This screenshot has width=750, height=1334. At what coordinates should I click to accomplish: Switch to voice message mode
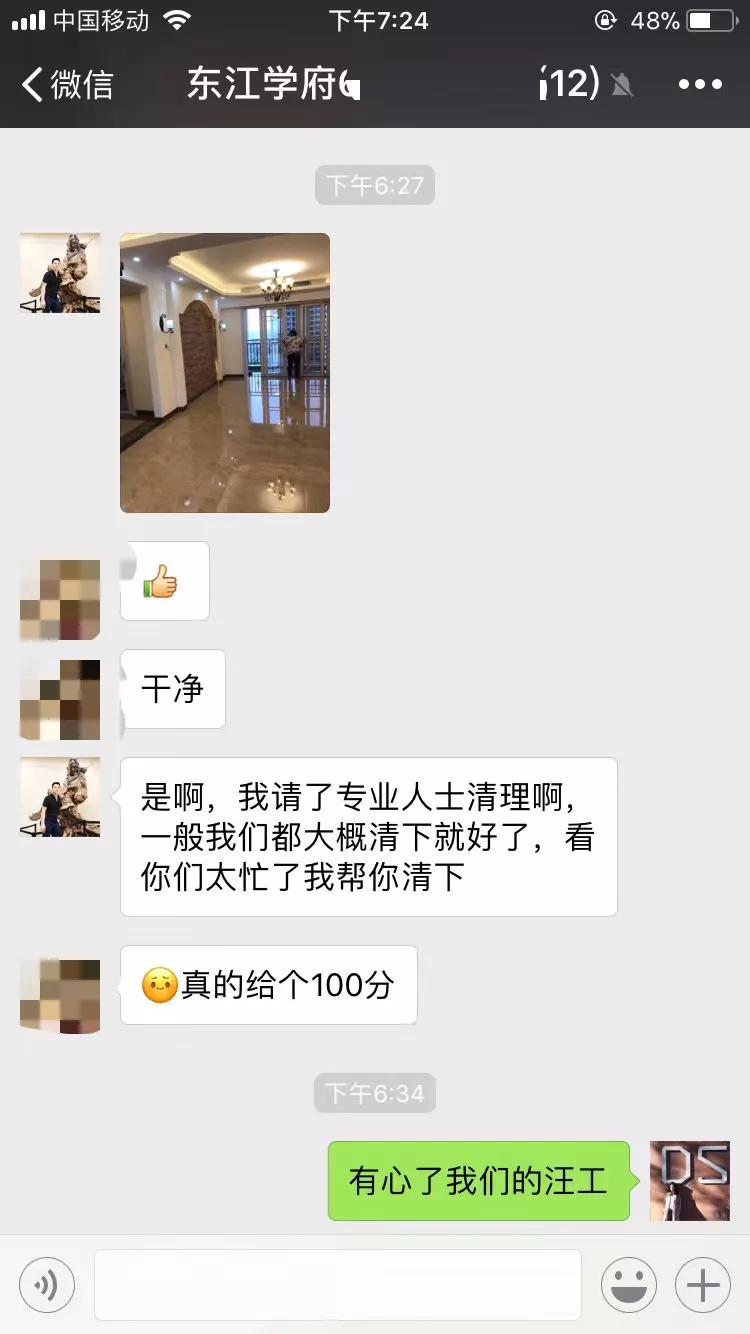(46, 1284)
